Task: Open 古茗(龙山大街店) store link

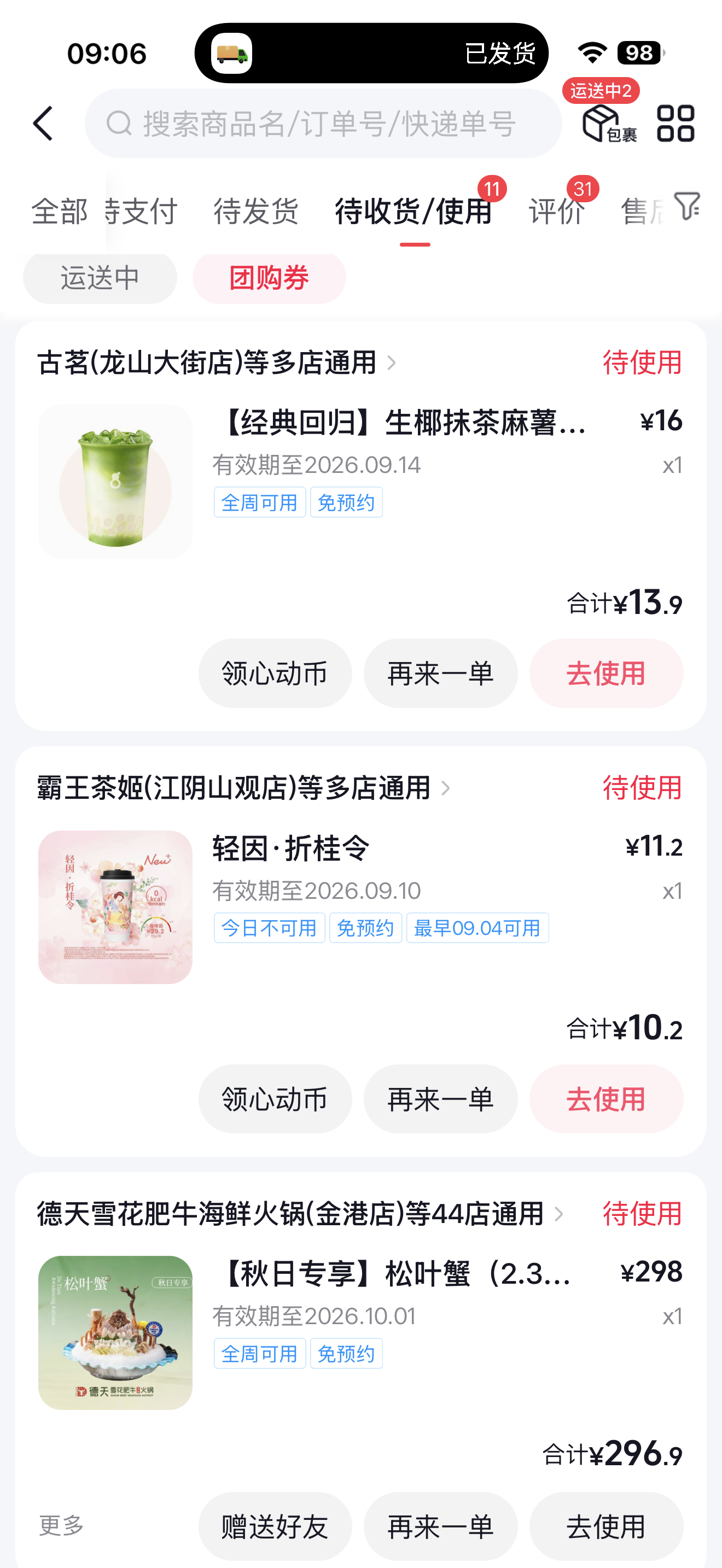Action: click(217, 363)
